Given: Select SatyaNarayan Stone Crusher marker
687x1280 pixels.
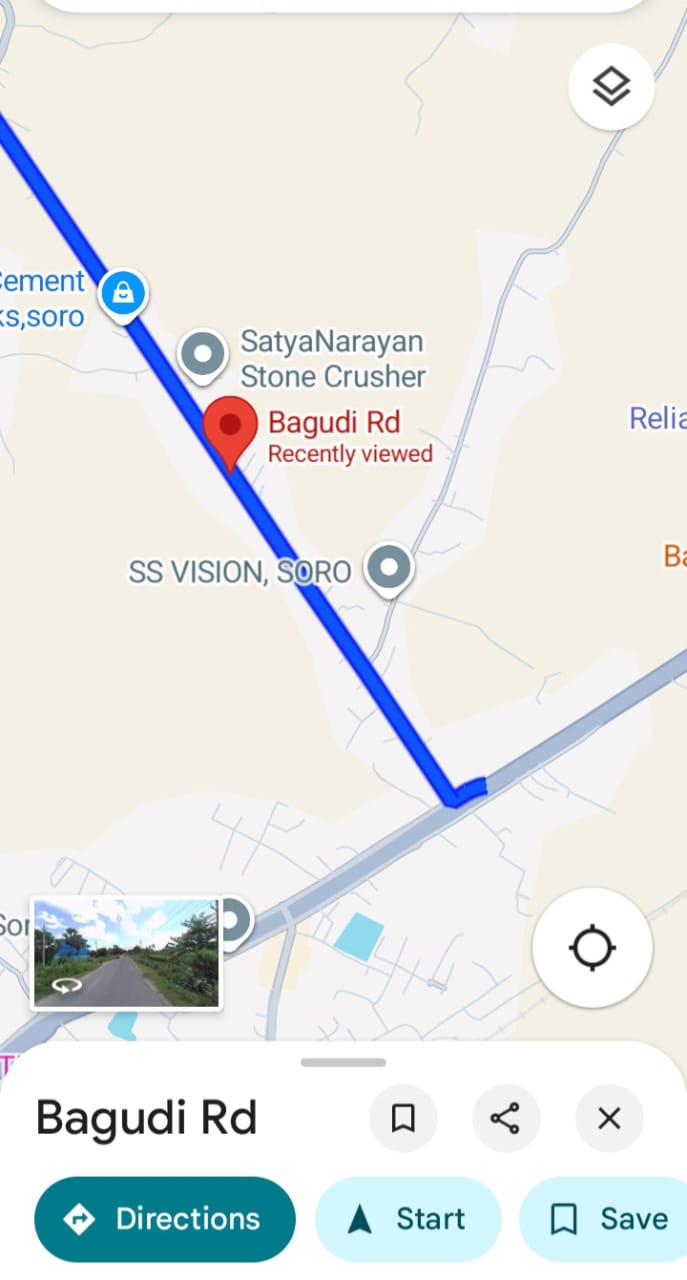Looking at the screenshot, I should [204, 354].
